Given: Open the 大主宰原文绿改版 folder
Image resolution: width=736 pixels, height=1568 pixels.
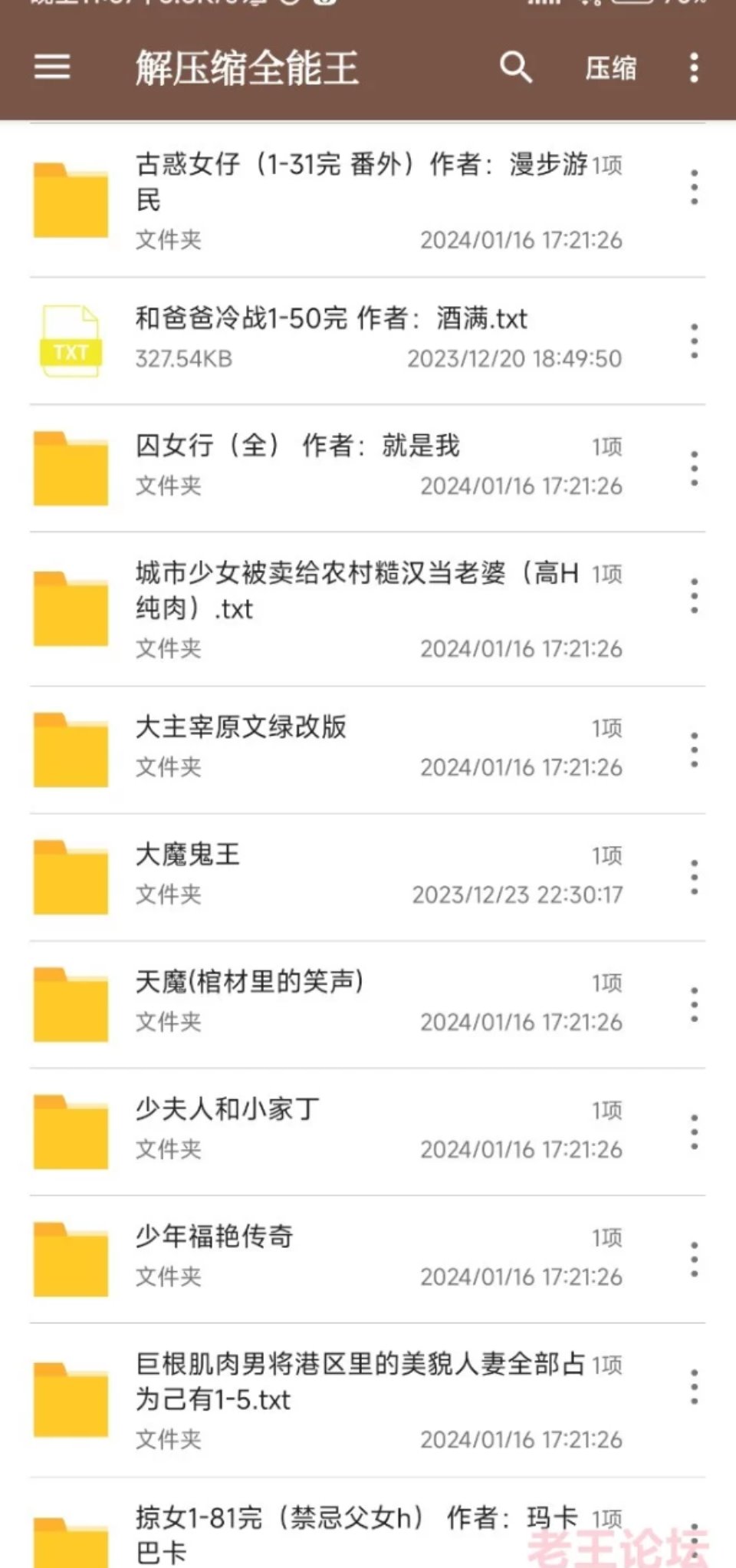Looking at the screenshot, I should click(x=367, y=749).
